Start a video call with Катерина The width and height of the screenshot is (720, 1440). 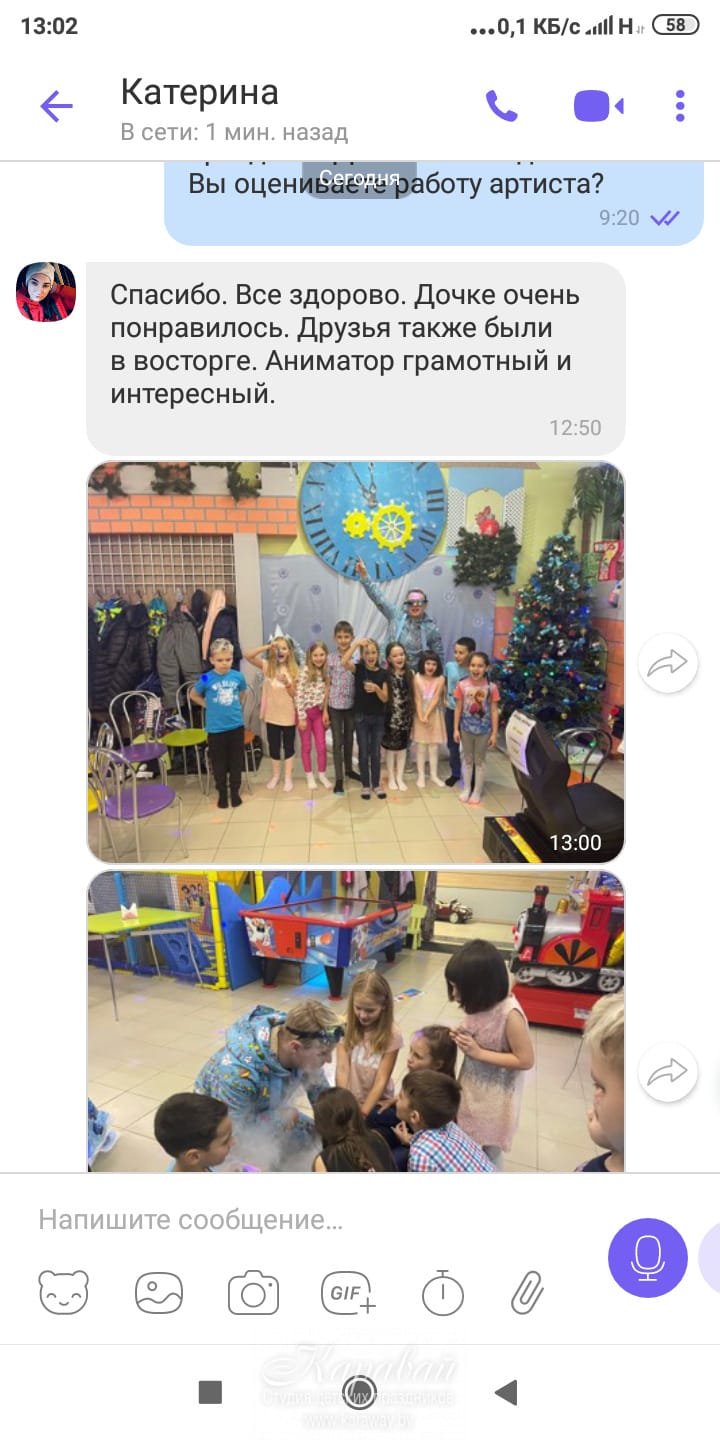pyautogui.click(x=598, y=106)
